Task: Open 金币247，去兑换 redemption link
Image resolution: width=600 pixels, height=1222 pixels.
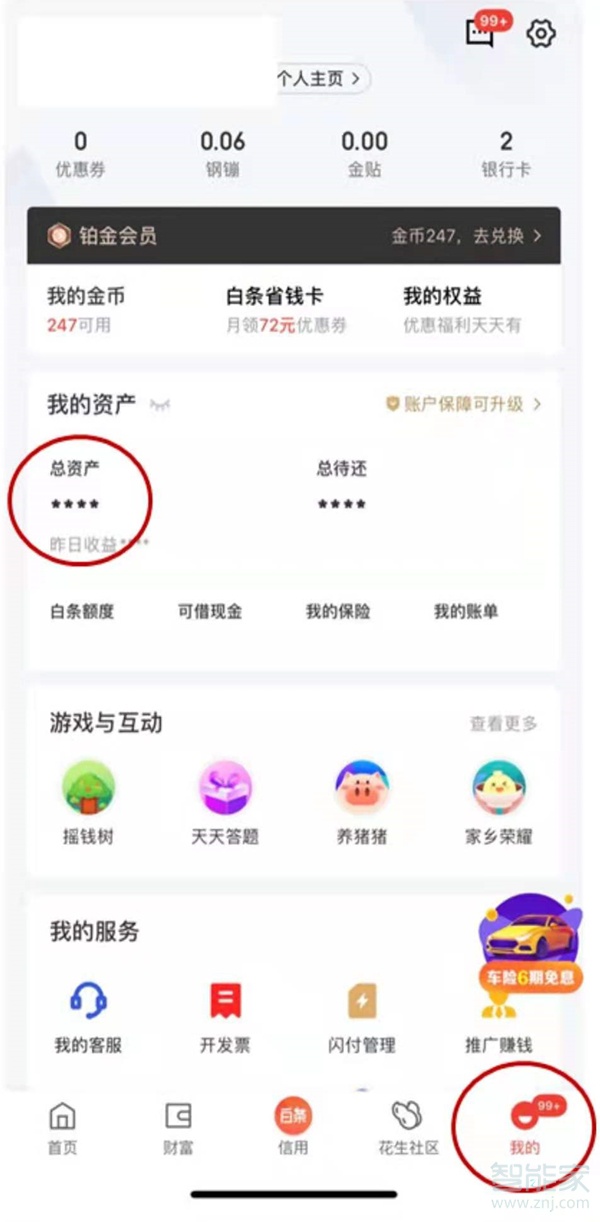Action: point(466,236)
